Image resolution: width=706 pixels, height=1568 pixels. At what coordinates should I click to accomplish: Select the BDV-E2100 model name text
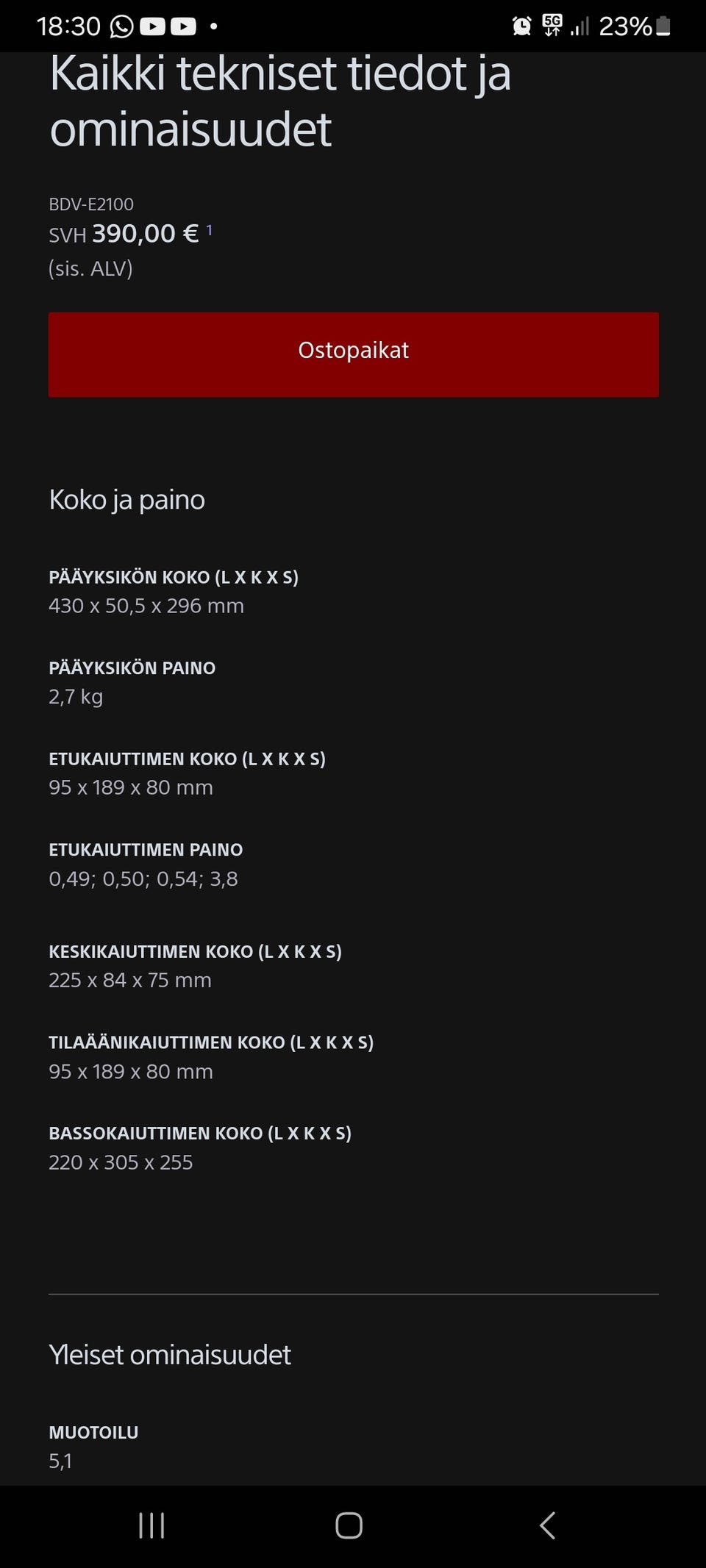click(90, 204)
